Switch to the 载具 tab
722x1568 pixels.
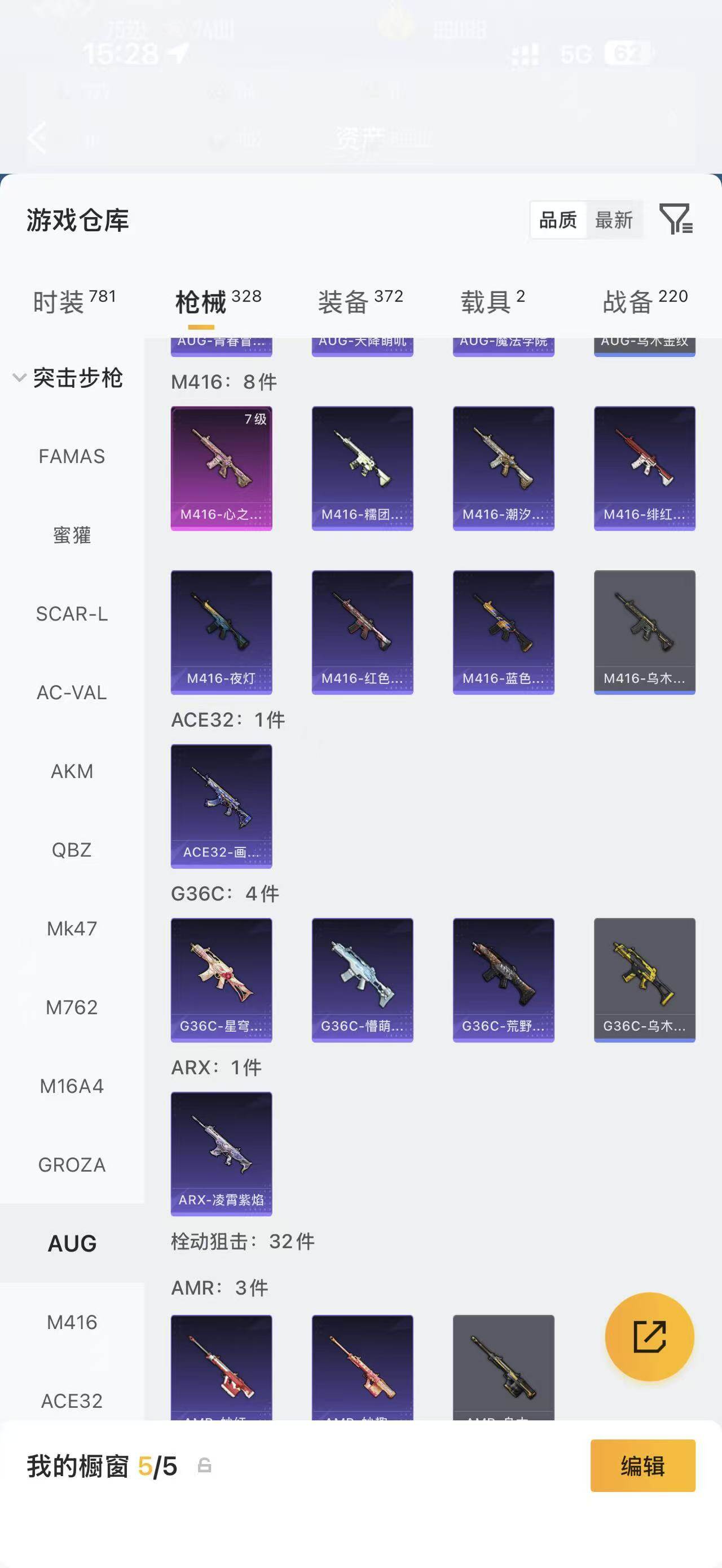pos(492,301)
